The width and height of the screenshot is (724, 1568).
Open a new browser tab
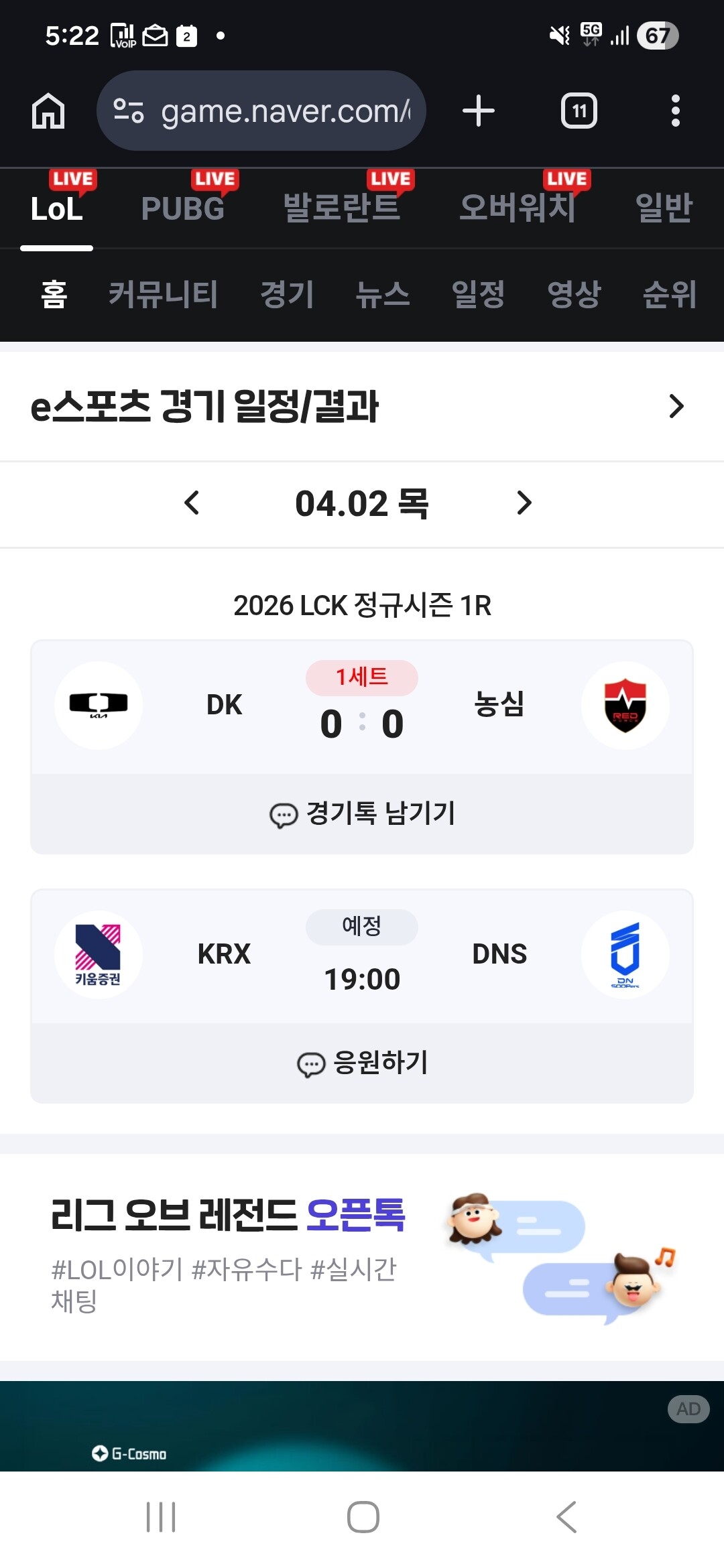point(479,111)
